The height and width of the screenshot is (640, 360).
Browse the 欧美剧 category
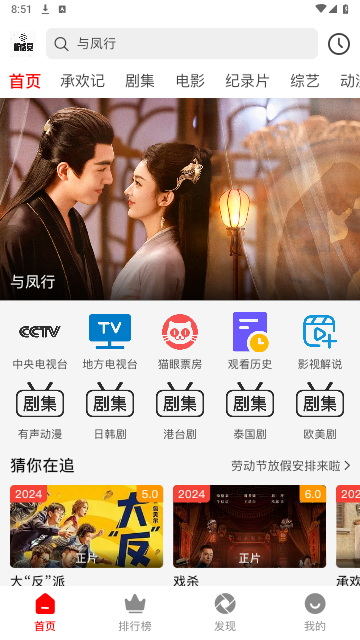[320, 411]
